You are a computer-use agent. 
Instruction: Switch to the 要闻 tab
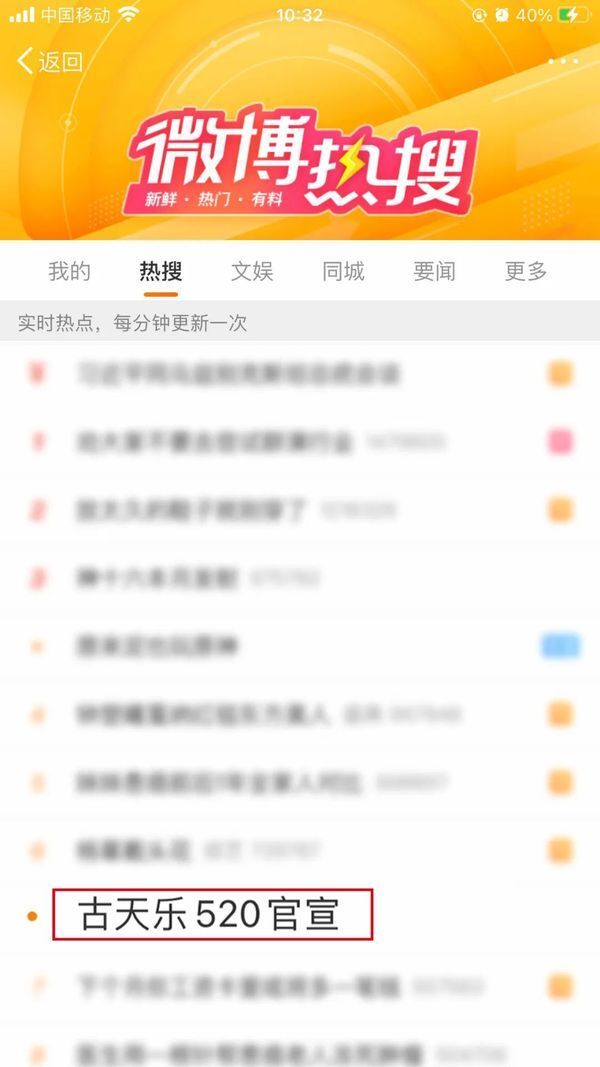[434, 271]
